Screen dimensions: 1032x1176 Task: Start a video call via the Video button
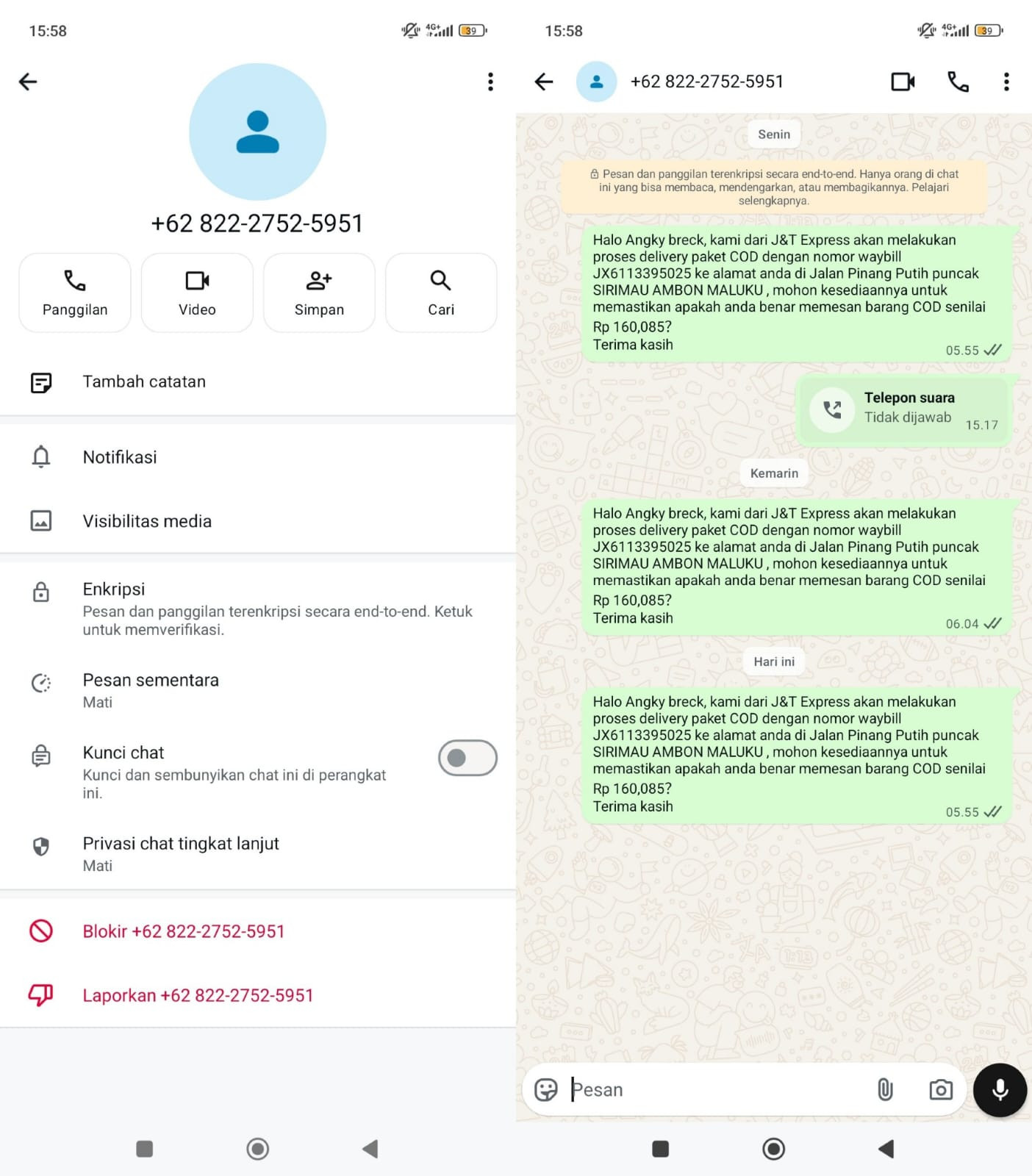[x=197, y=293]
